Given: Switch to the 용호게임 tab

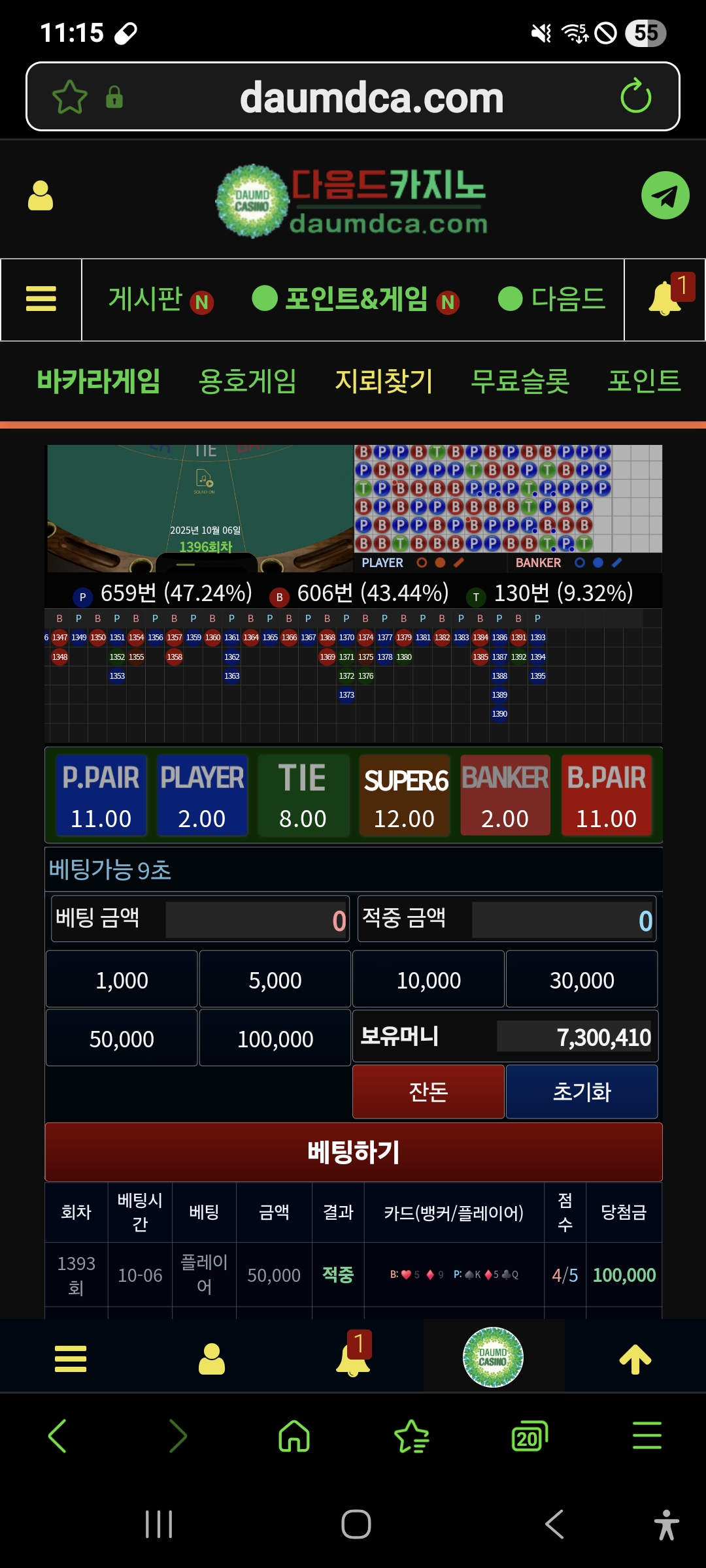Looking at the screenshot, I should point(247,381).
